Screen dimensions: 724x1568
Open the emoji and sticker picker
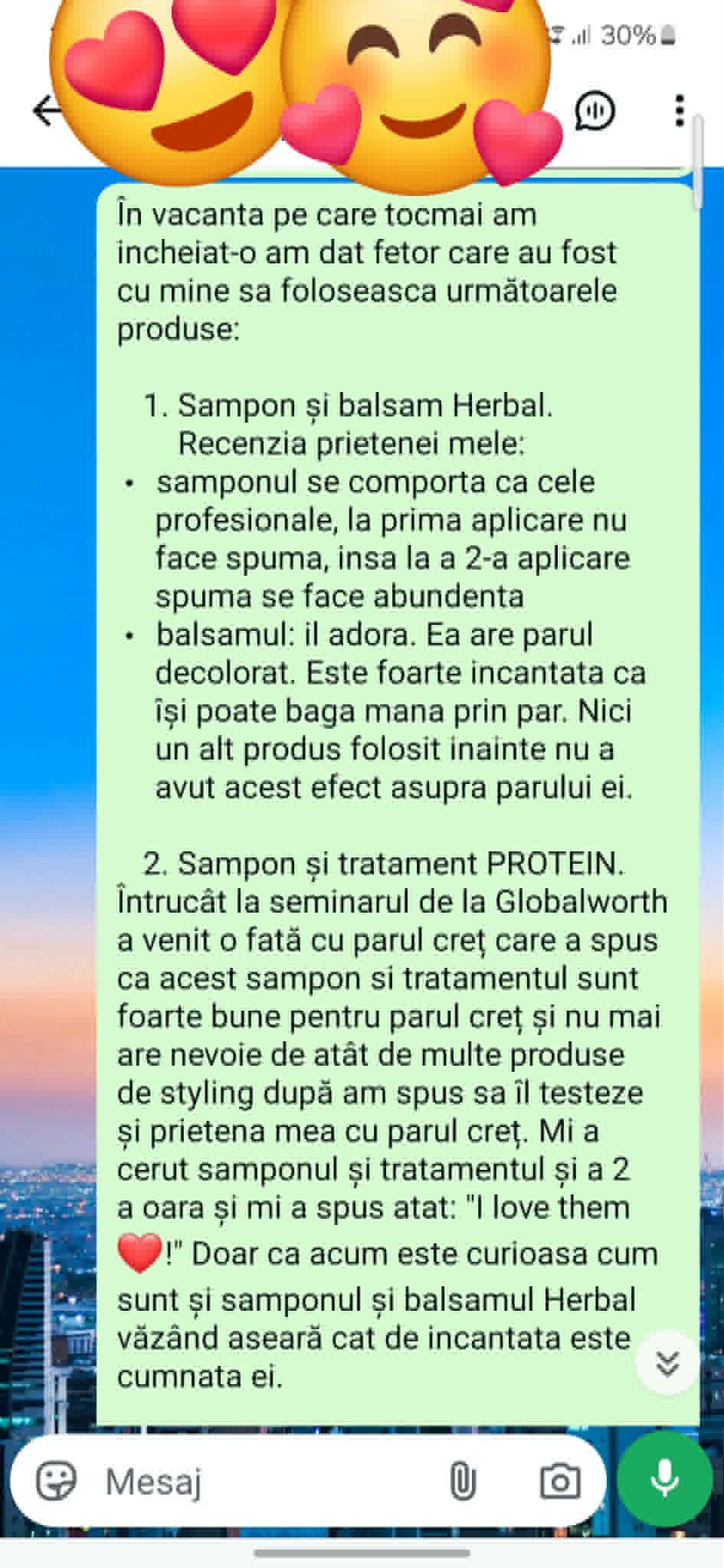pos(57,1481)
